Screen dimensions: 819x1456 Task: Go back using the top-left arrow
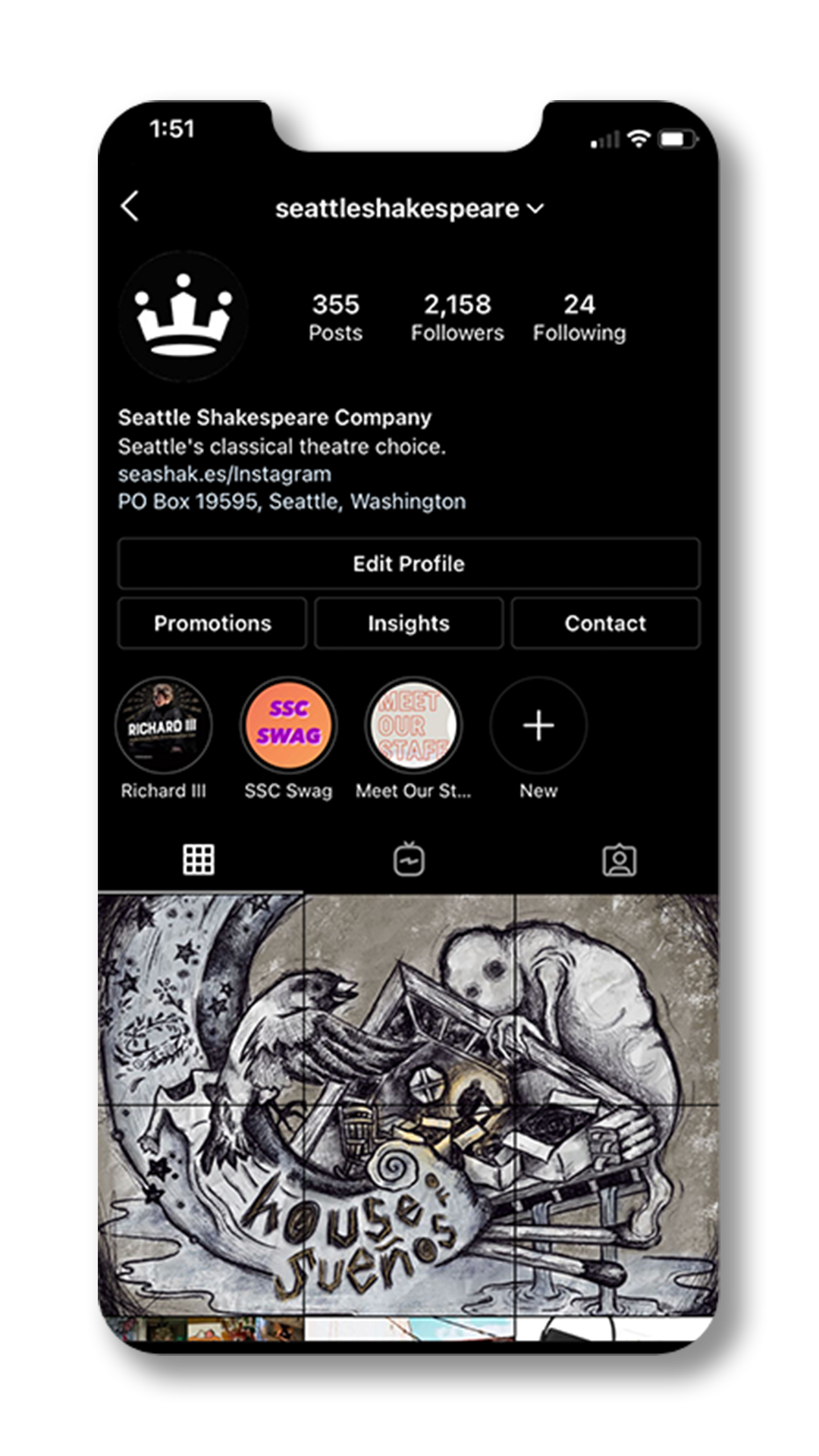click(130, 206)
